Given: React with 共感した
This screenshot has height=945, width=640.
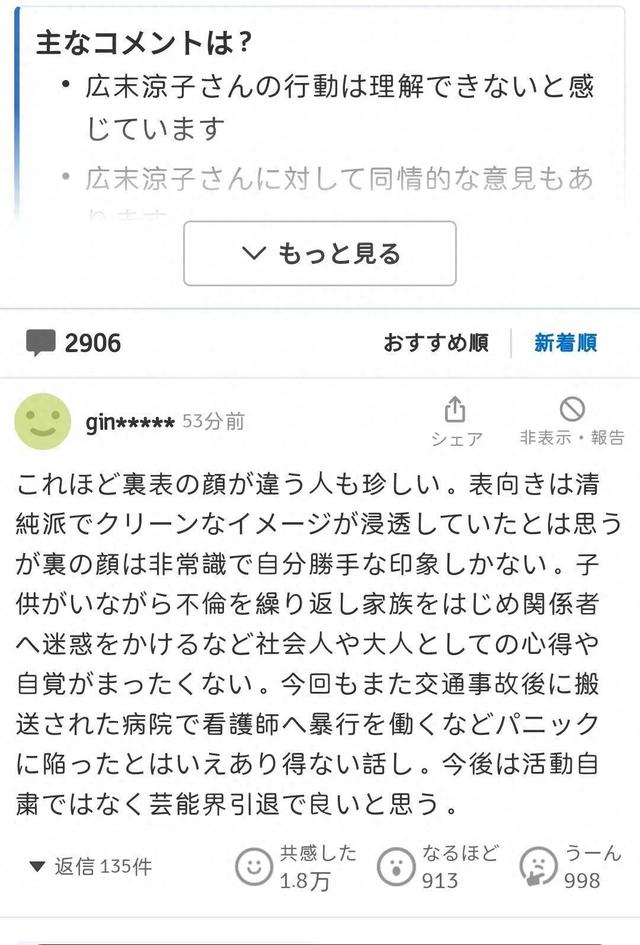Looking at the screenshot, I should (x=297, y=866).
